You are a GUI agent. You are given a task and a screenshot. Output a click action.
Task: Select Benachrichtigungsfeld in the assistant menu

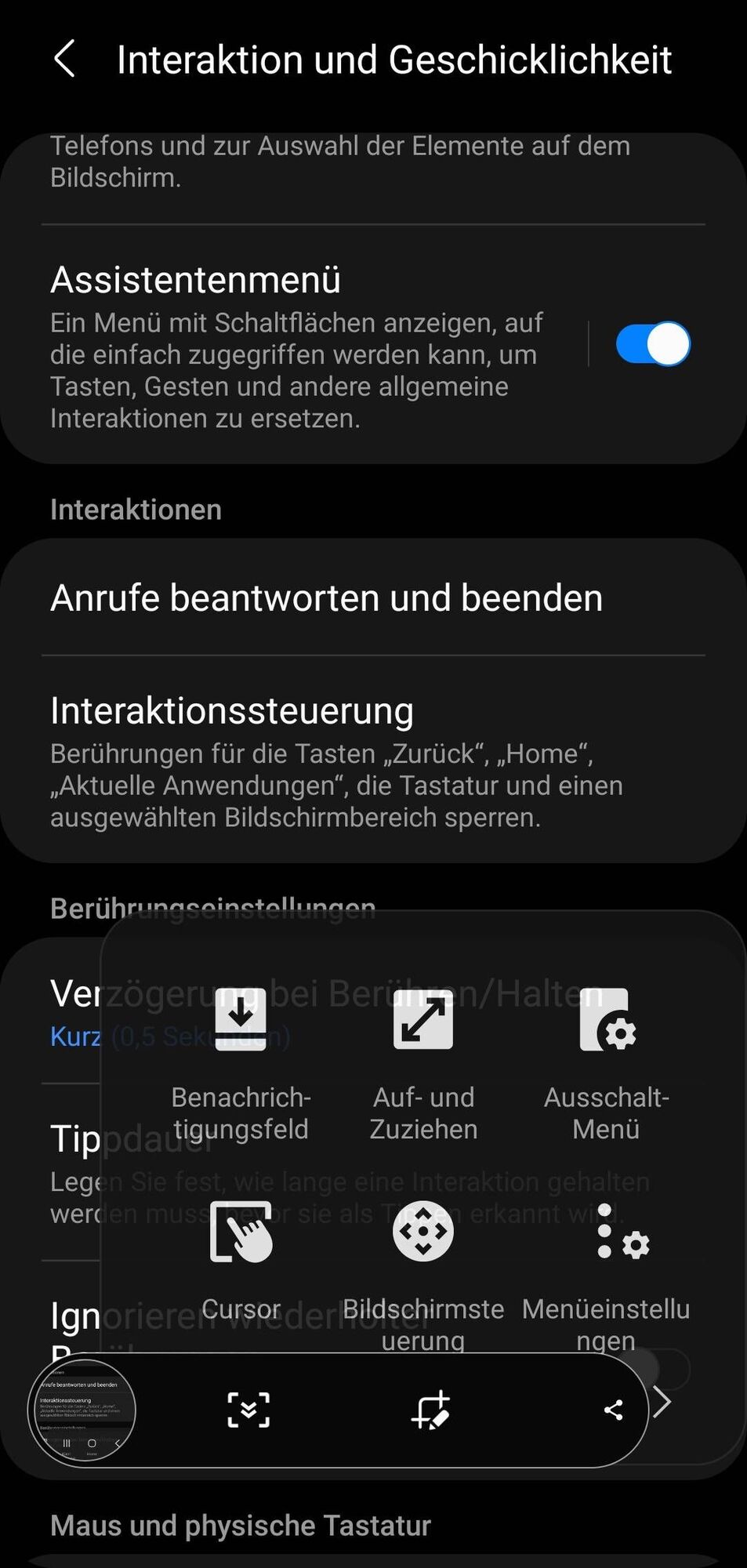coord(241,1058)
